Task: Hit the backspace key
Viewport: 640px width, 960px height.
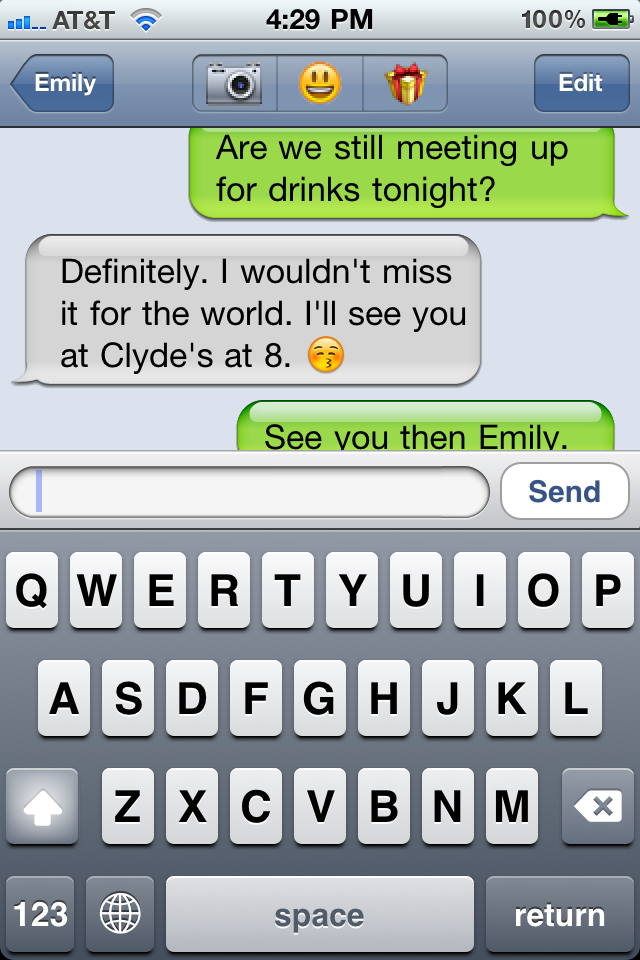Action: pos(598,806)
